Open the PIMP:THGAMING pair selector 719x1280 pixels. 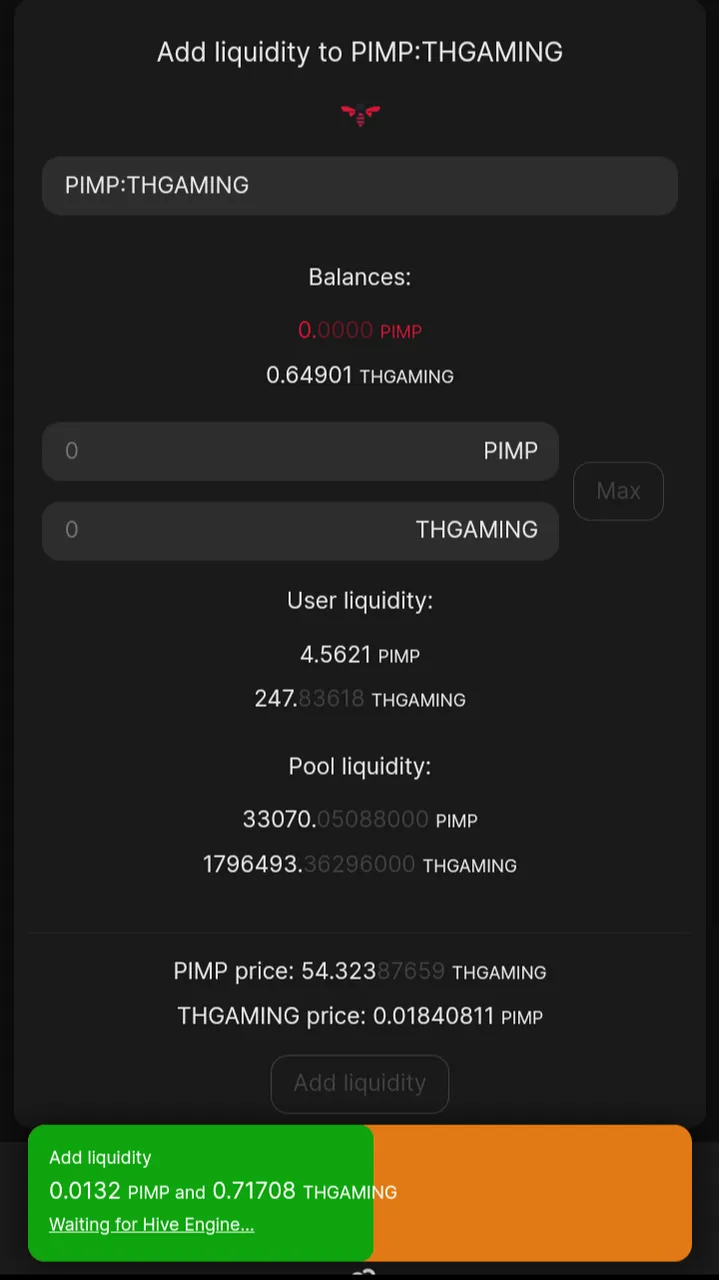coord(359,185)
